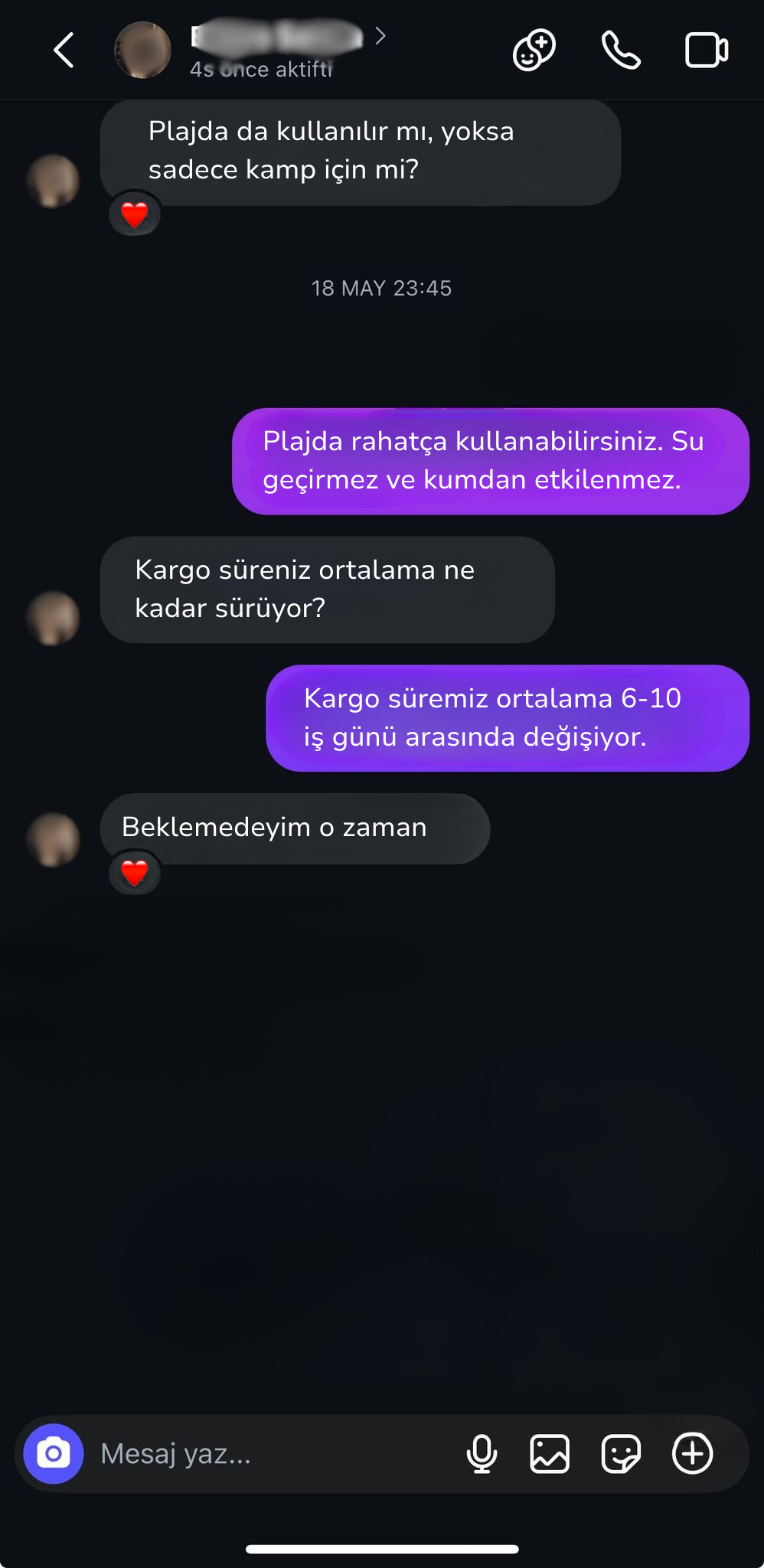Open the avatar sticker creation icon

(x=534, y=51)
